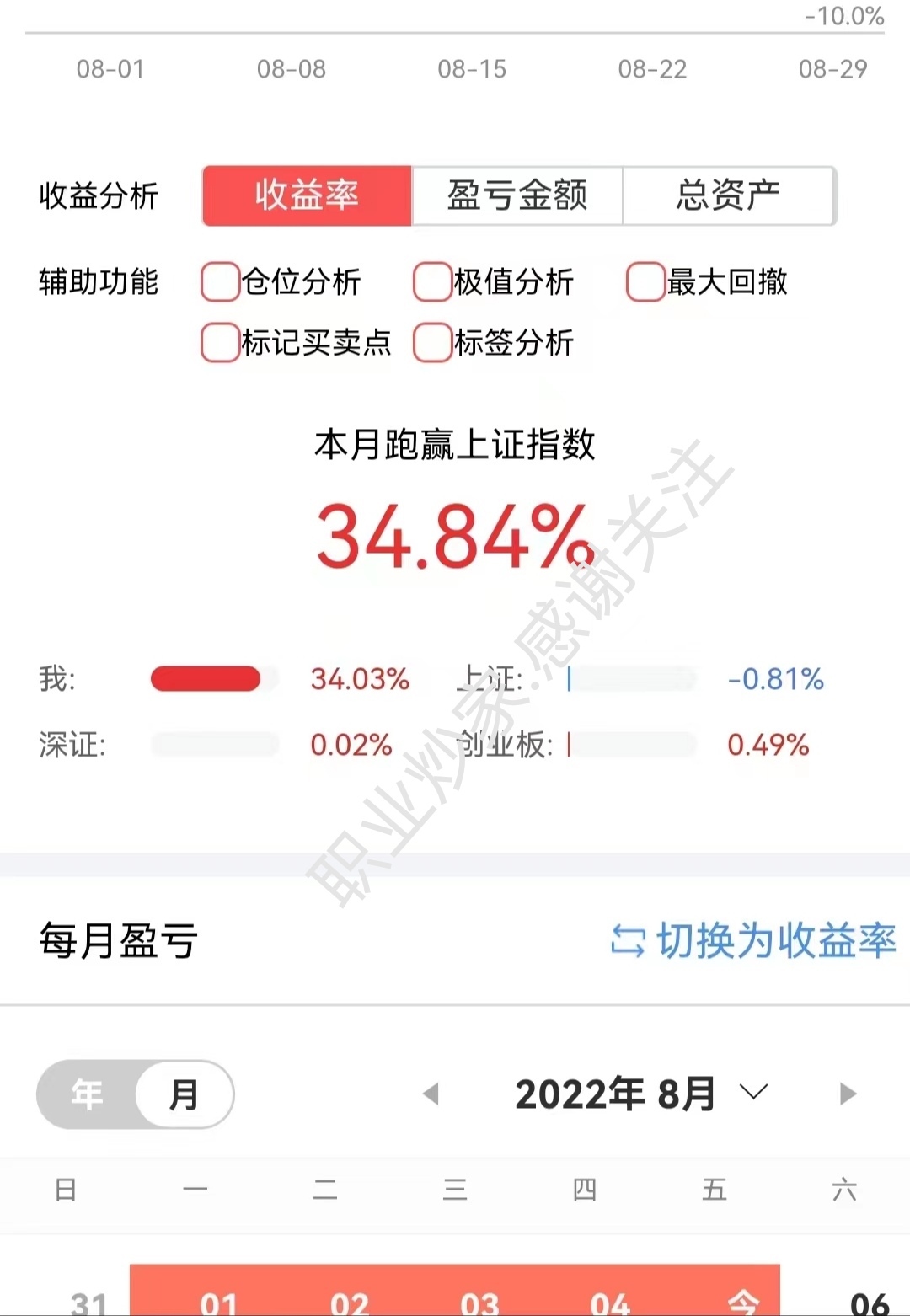Switch the toggle to 年 view
The height and width of the screenshot is (1316, 910).
[x=88, y=1094]
